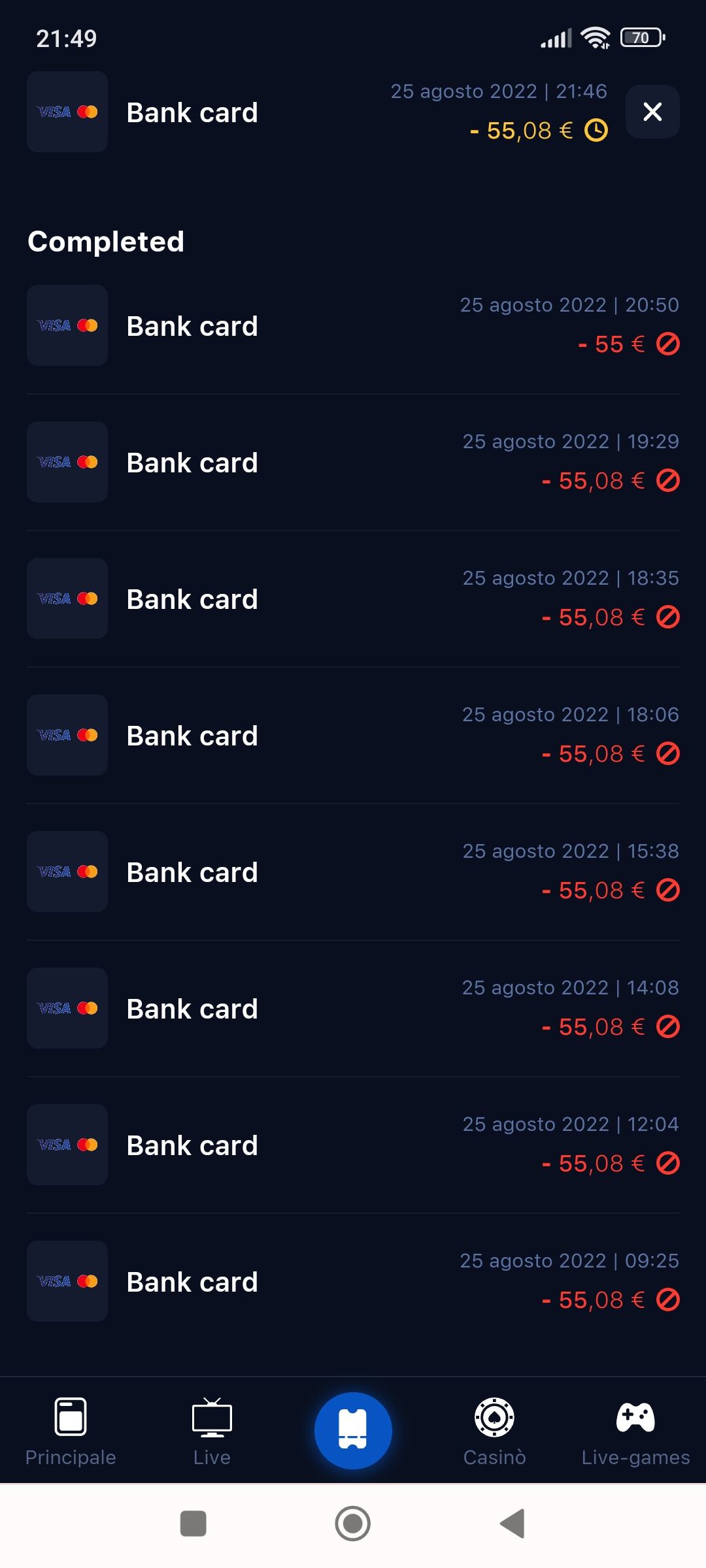Open the Live-games tab
Image resolution: width=706 pixels, height=1568 pixels.
pyautogui.click(x=635, y=1431)
